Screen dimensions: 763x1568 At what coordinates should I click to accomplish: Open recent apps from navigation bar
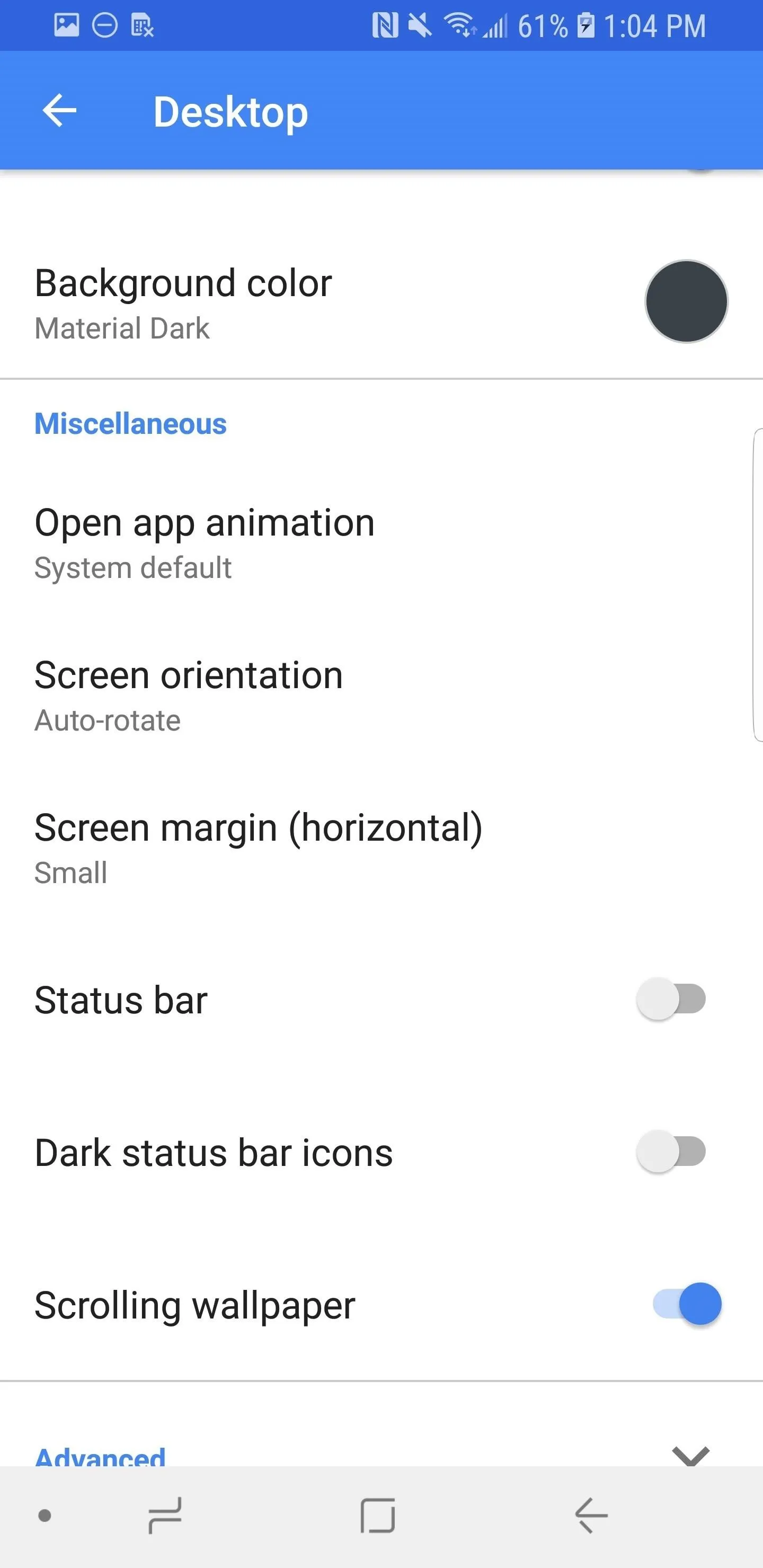click(x=165, y=1515)
